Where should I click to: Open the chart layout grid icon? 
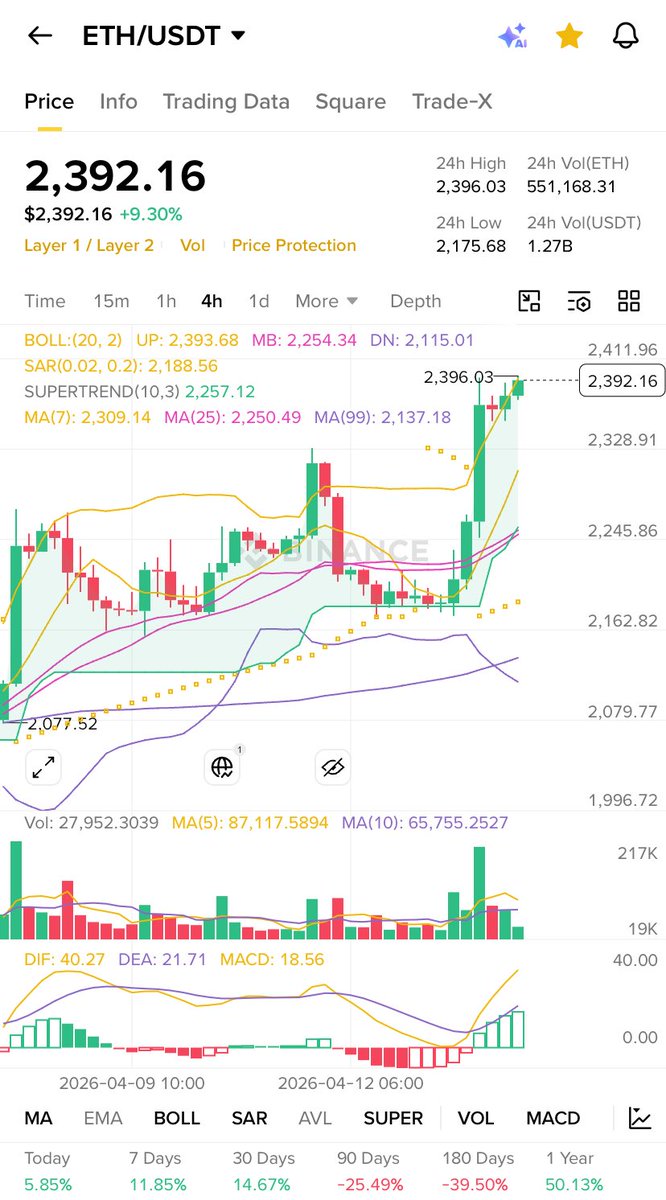tap(629, 301)
